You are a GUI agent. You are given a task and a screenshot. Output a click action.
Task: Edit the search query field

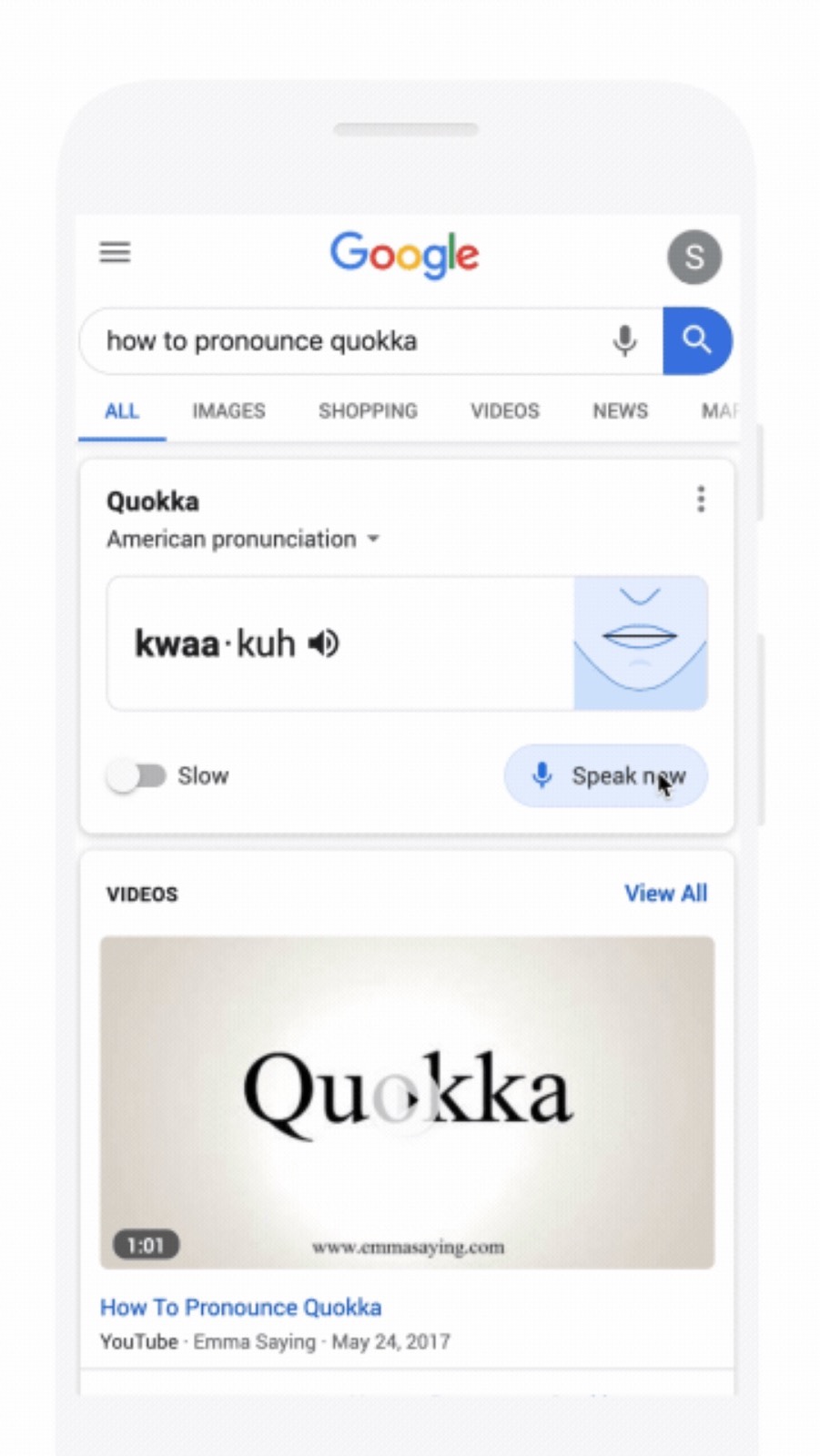[x=346, y=341]
